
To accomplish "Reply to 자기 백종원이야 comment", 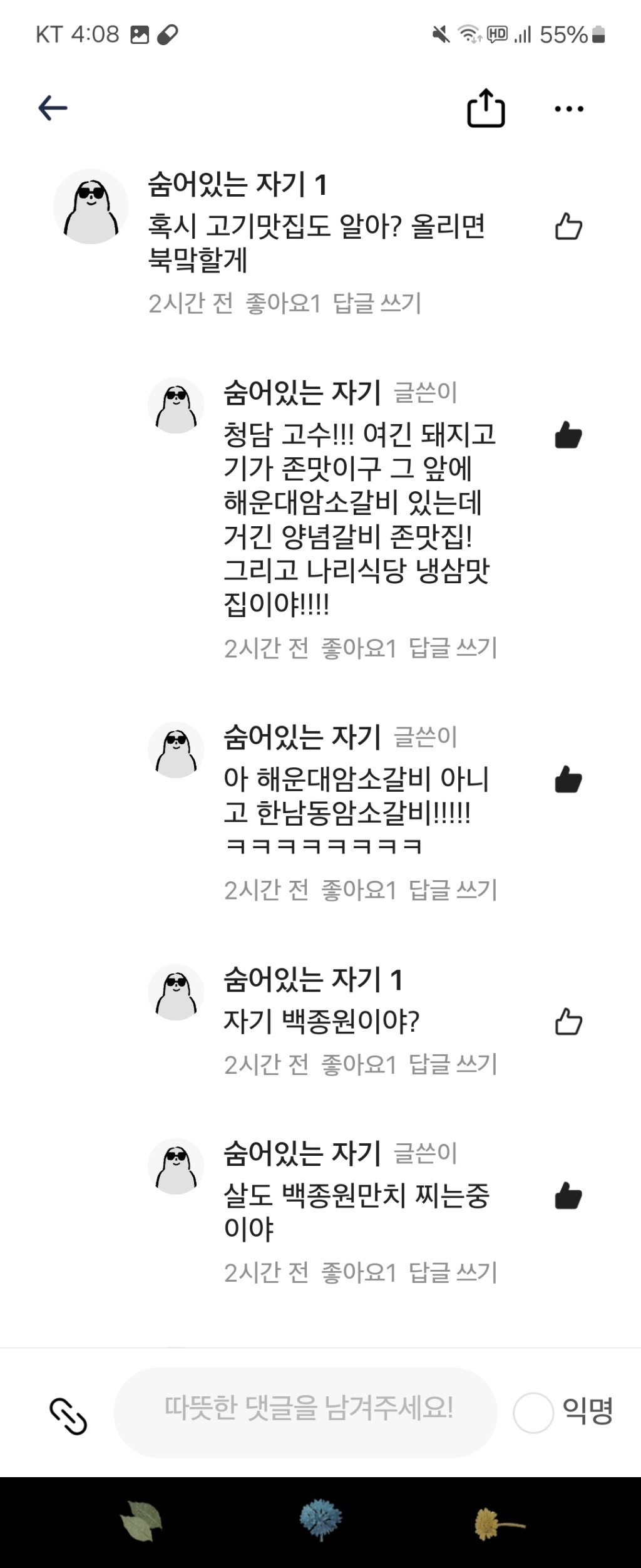I will tap(453, 1064).
